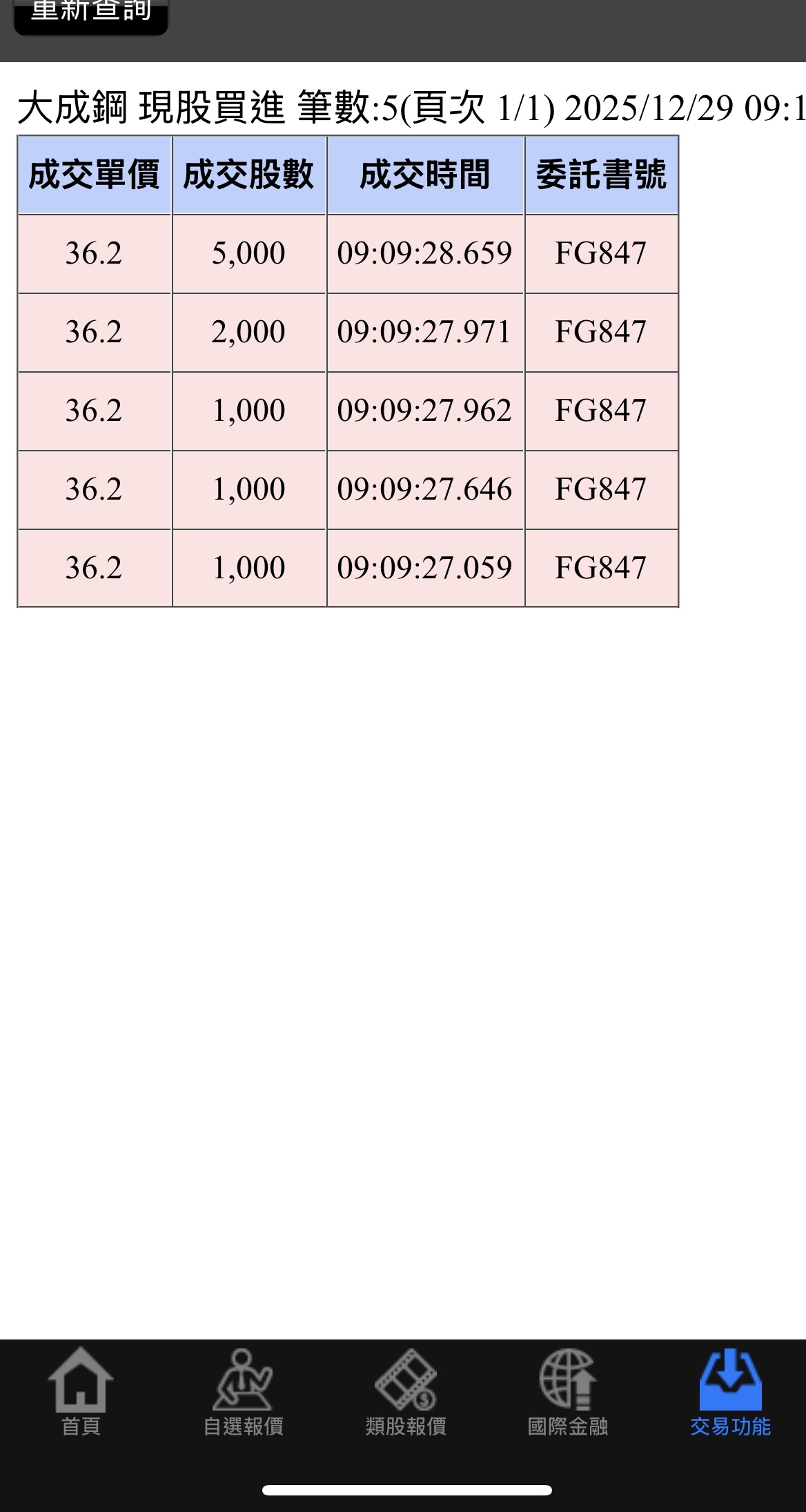806x1512 pixels.
Task: Select the 國際金融 tab
Action: (x=567, y=1393)
